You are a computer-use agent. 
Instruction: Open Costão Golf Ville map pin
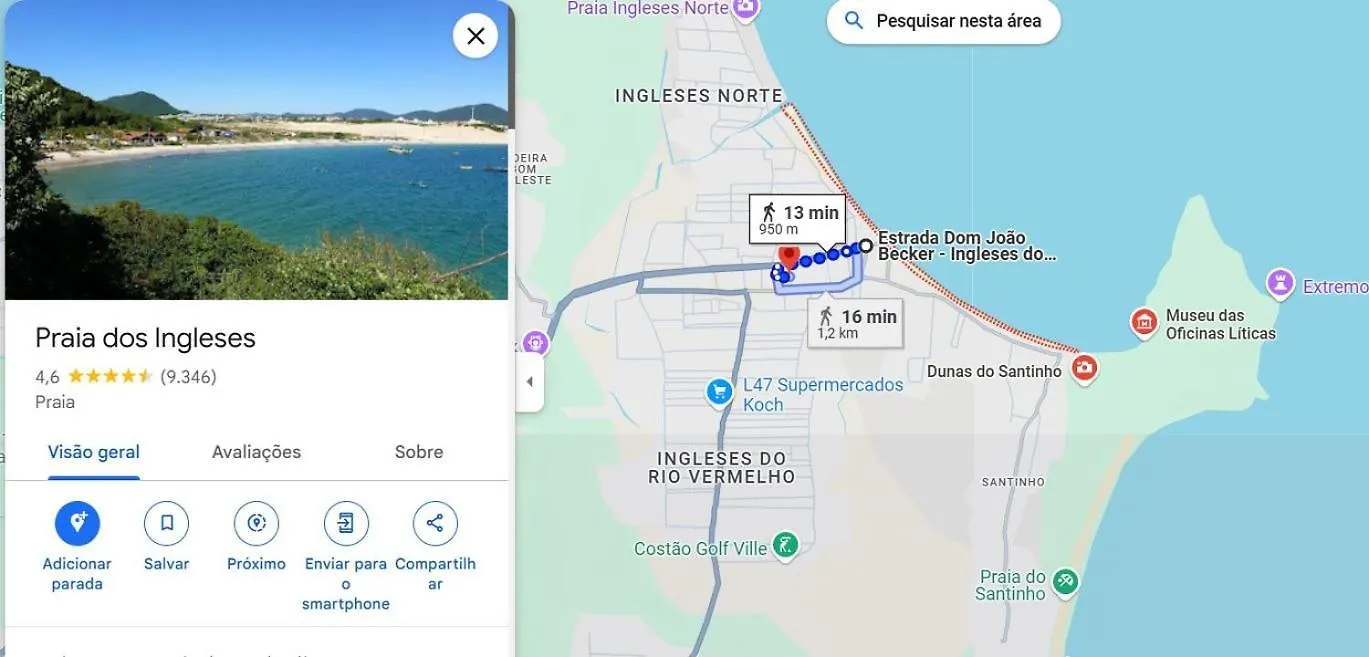(786, 546)
